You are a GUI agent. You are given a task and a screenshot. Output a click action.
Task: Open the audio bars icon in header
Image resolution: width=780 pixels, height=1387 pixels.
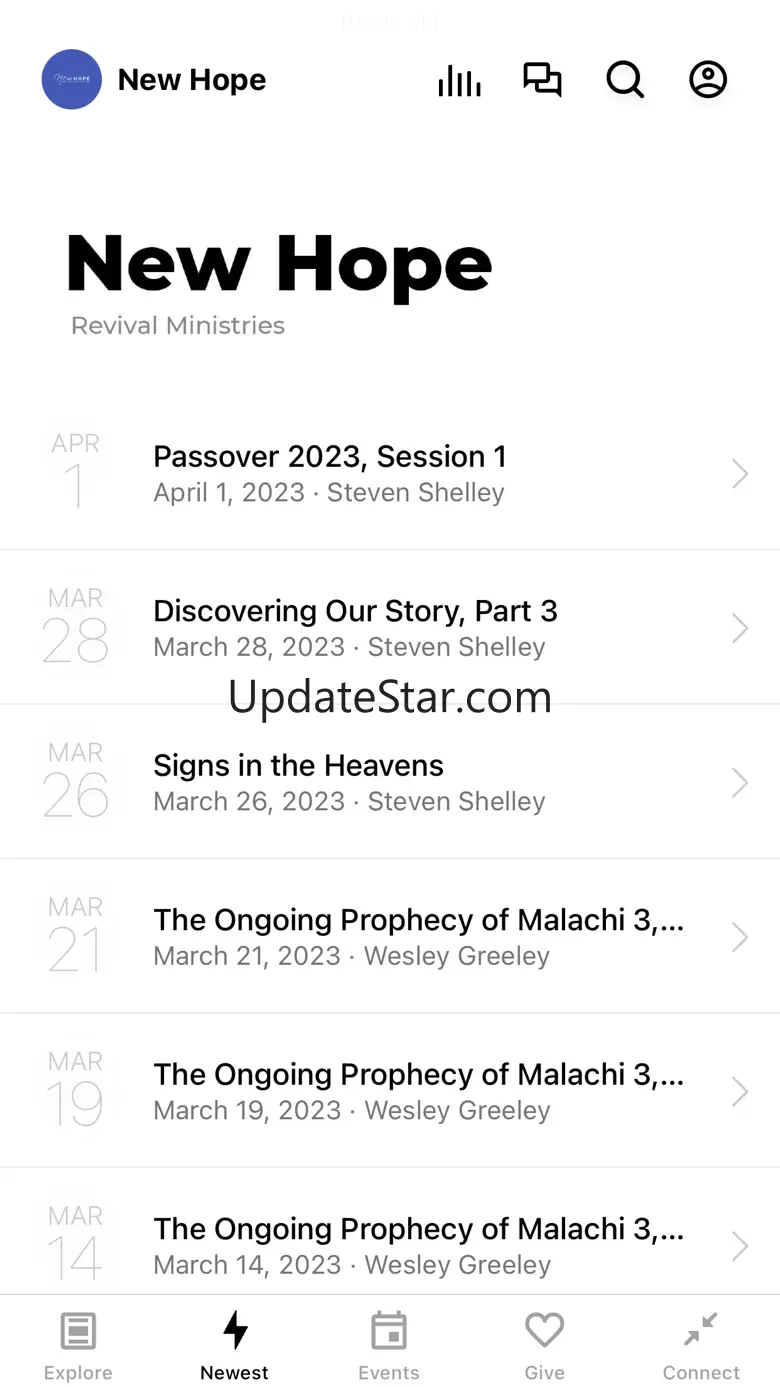[x=460, y=80]
